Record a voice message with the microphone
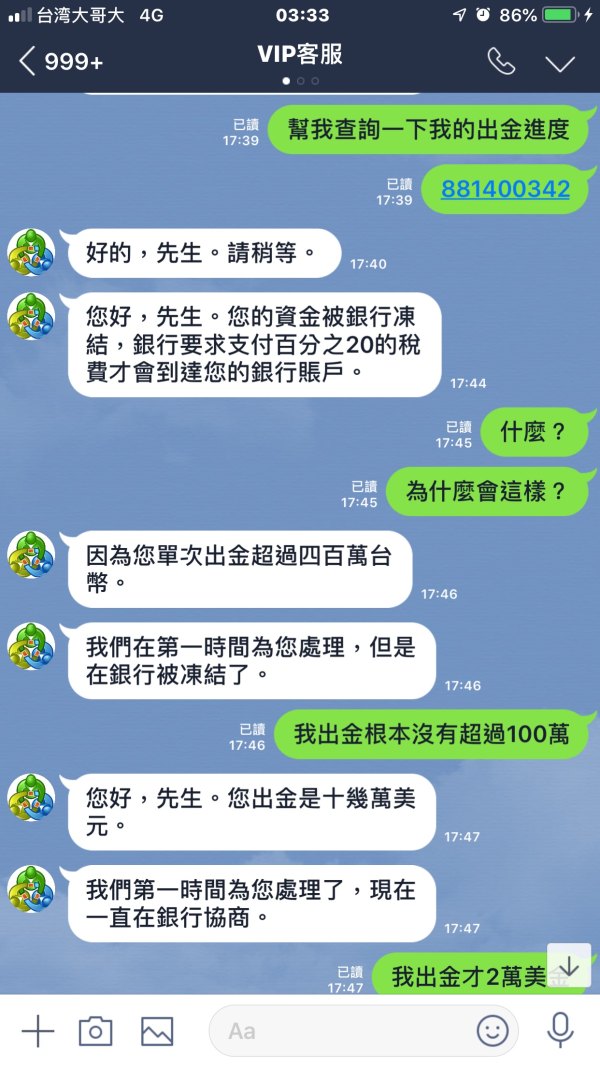This screenshot has height=1067, width=600. click(560, 1030)
